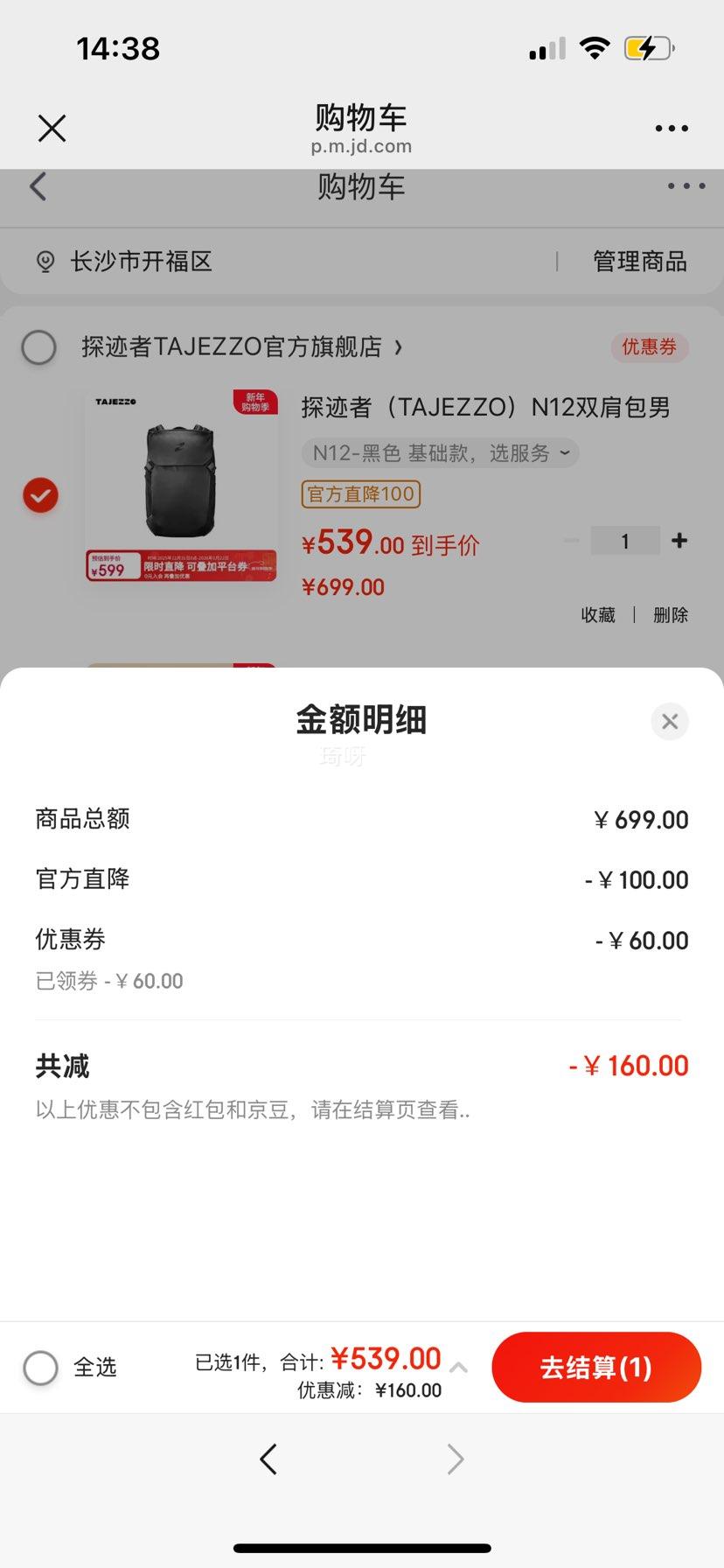Close the 金额明细 price breakdown panel
The image size is (724, 1568).
(x=670, y=721)
